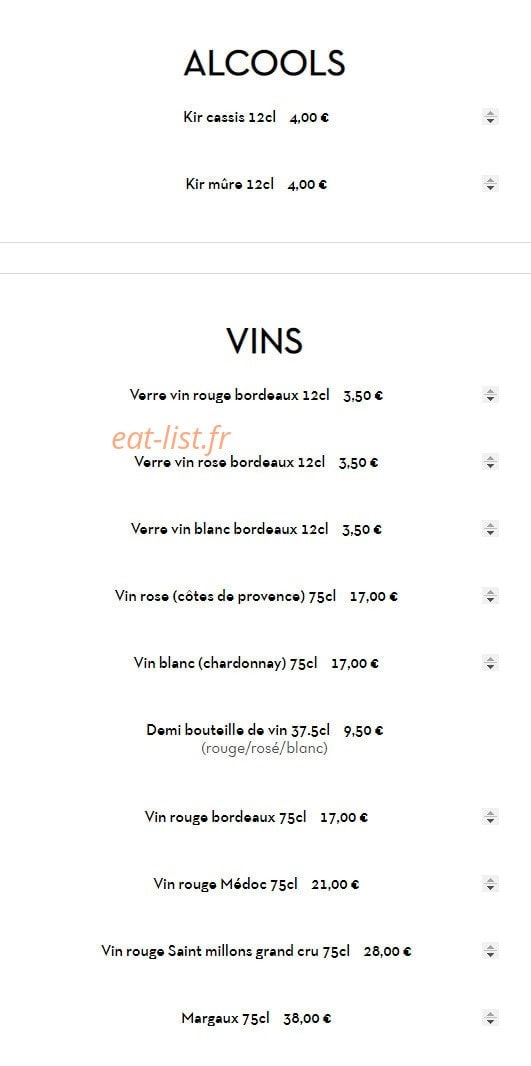The image size is (531, 1066).
Task: Adjust quantity stepper for Kir cassis 12cl
Action: (x=490, y=117)
